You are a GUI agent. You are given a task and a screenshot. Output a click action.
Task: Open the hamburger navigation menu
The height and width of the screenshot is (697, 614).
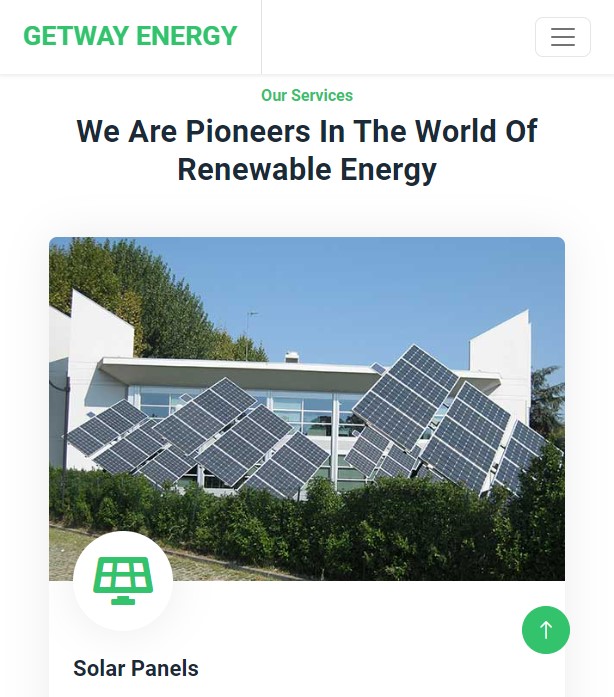tap(562, 37)
